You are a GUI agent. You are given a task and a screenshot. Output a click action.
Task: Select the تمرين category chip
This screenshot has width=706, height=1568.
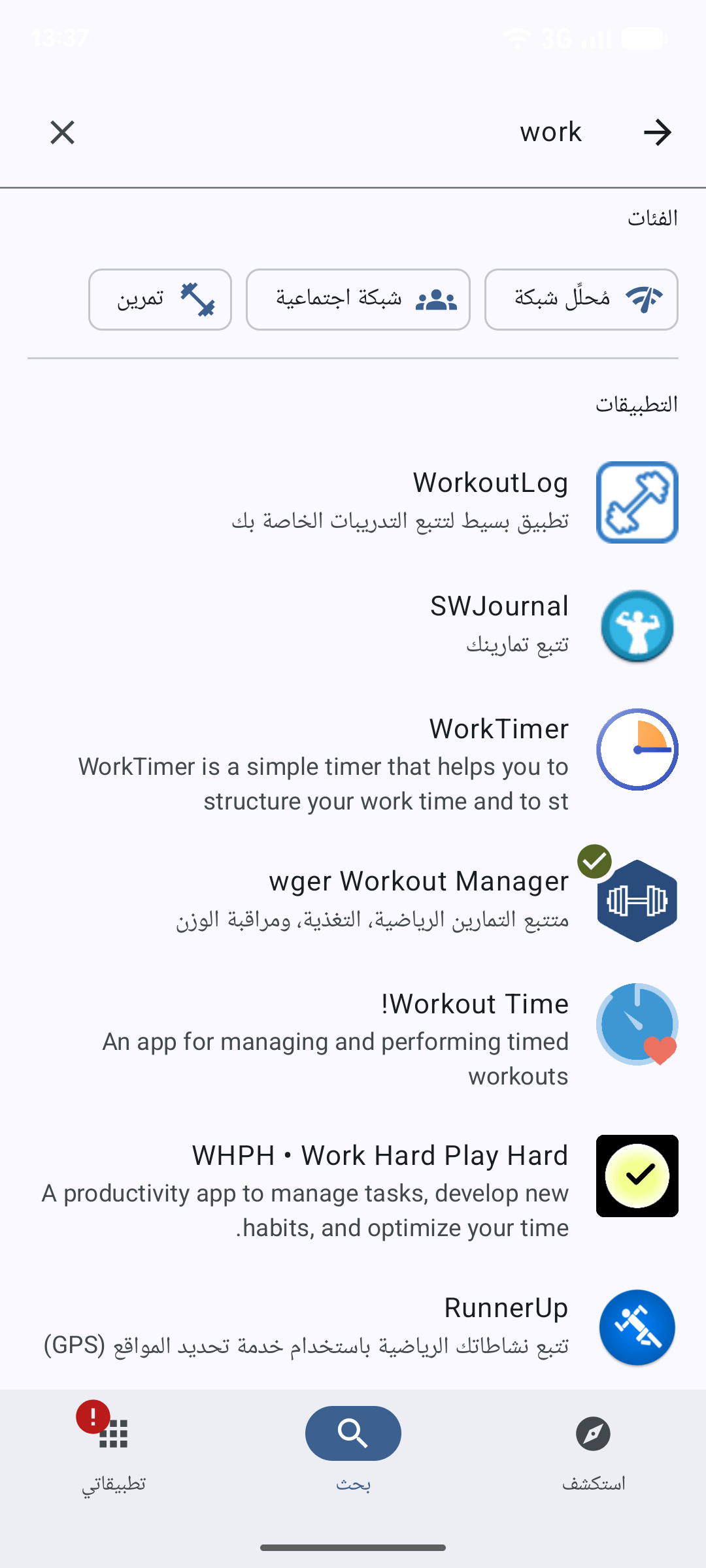pyautogui.click(x=160, y=299)
